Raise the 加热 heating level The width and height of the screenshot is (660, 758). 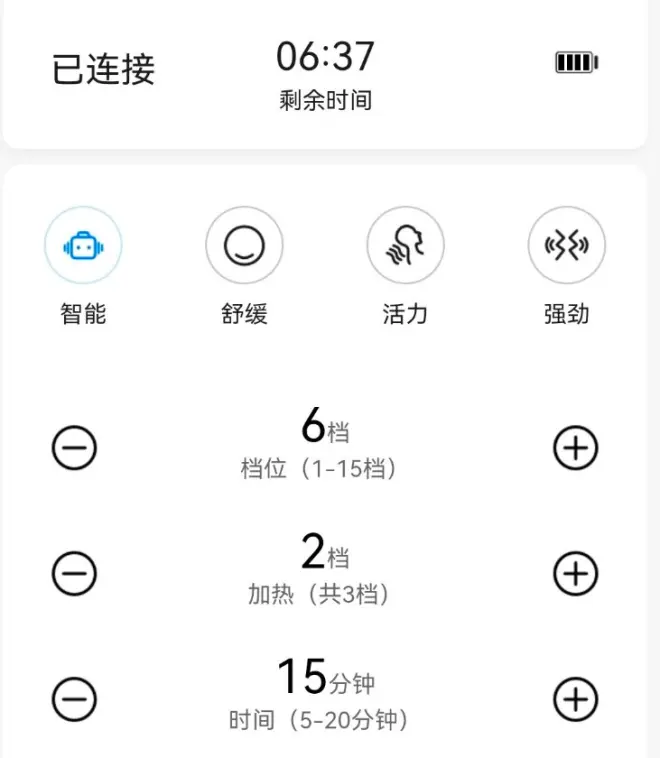pyautogui.click(x=575, y=573)
